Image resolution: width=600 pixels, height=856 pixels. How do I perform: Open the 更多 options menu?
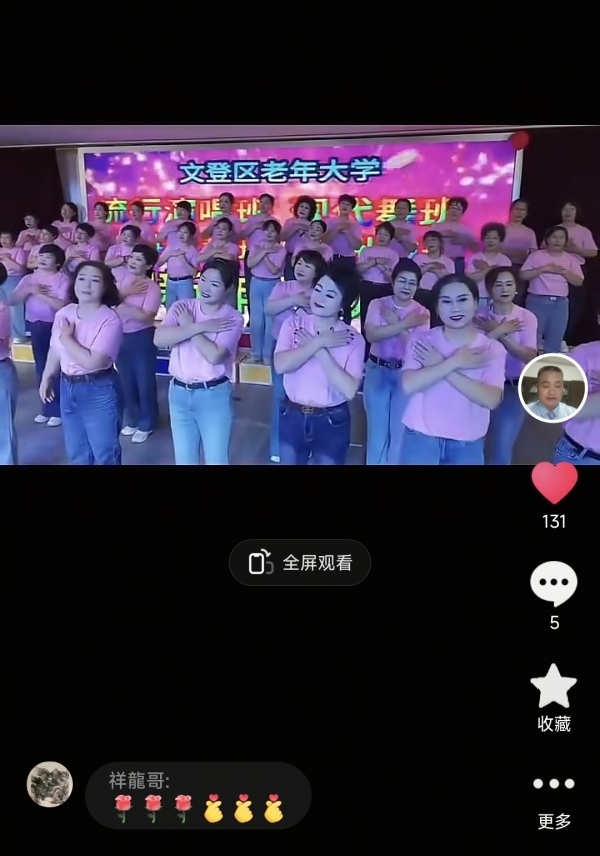[554, 784]
